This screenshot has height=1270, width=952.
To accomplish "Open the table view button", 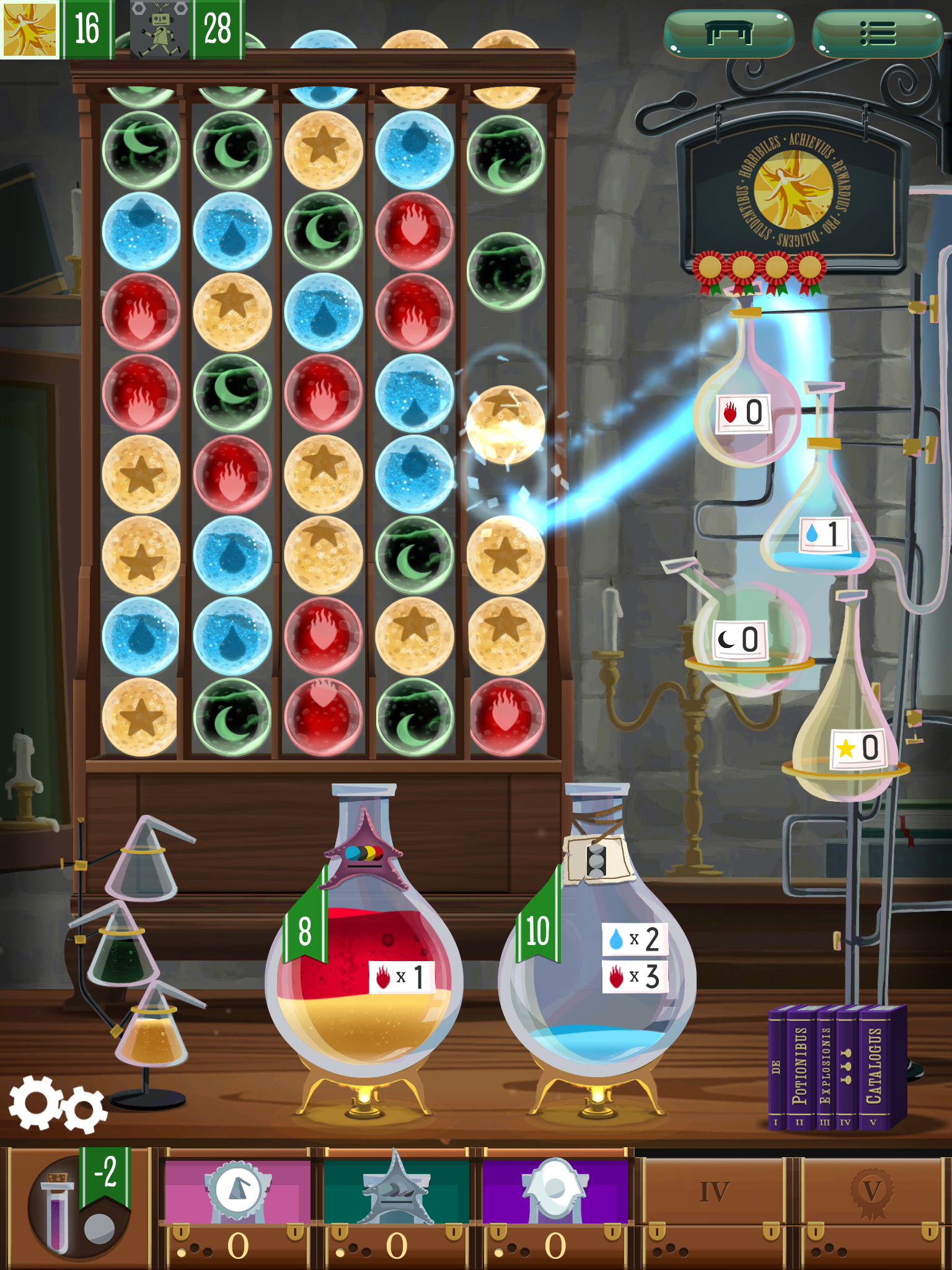I will click(729, 33).
